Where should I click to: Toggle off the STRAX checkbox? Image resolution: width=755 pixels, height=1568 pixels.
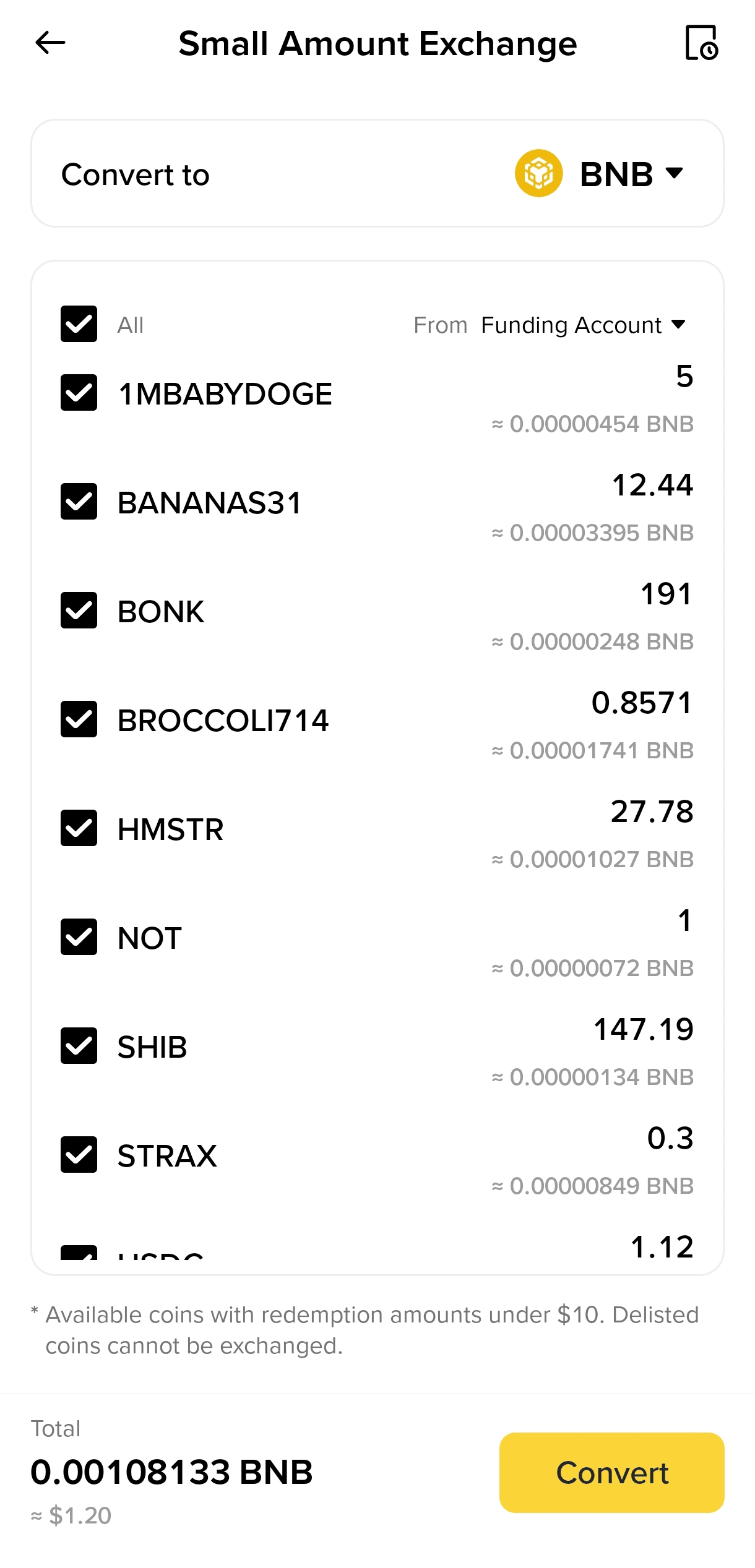[x=79, y=1155]
